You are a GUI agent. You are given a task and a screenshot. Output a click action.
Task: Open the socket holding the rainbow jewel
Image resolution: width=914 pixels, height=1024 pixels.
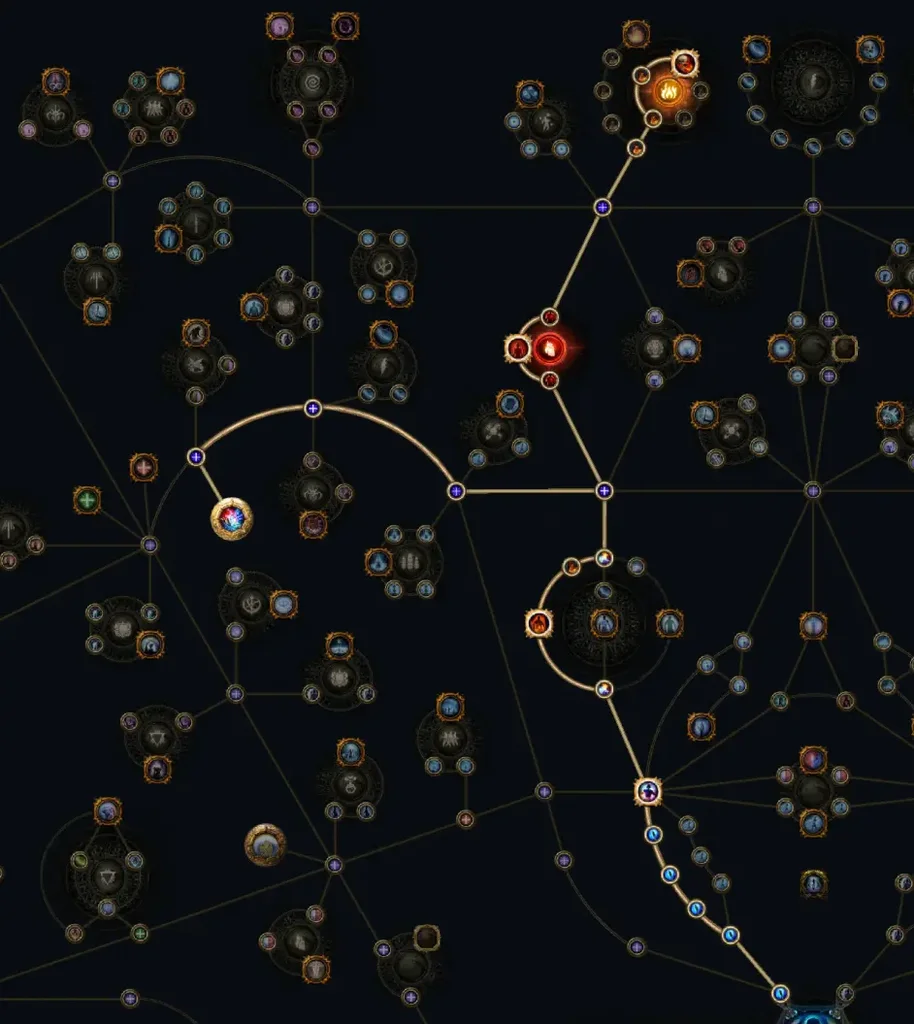(232, 518)
